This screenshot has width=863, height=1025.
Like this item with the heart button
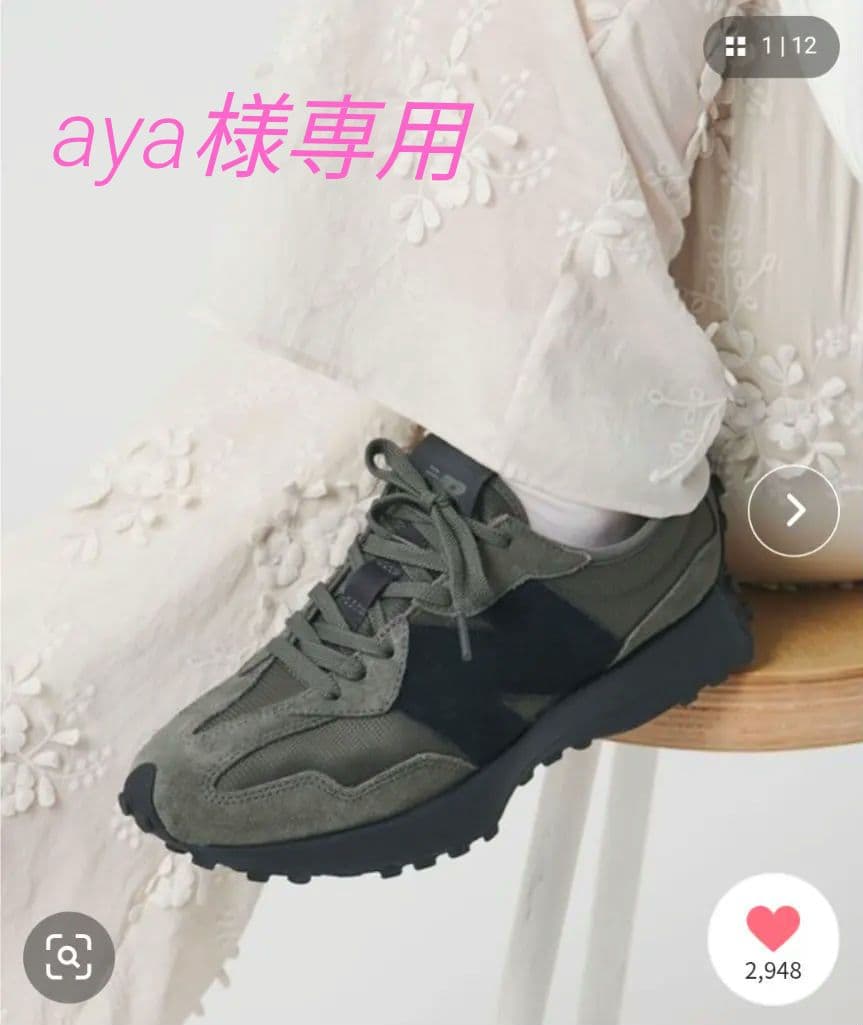click(x=773, y=938)
